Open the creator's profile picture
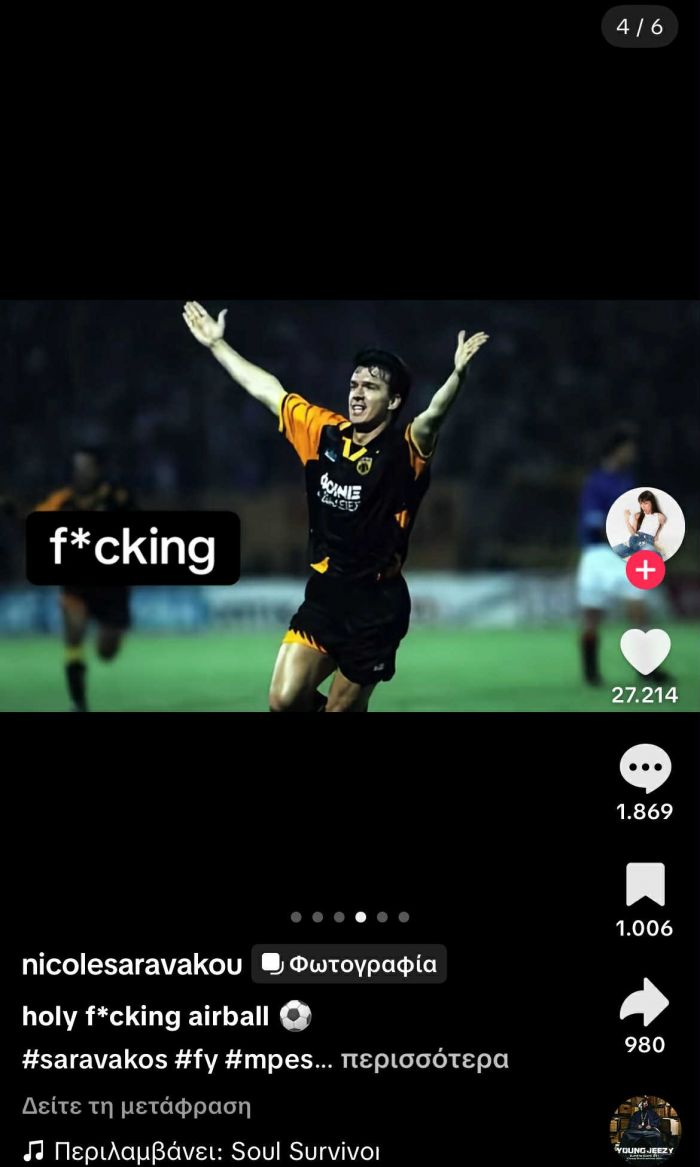This screenshot has height=1167, width=700. (645, 522)
